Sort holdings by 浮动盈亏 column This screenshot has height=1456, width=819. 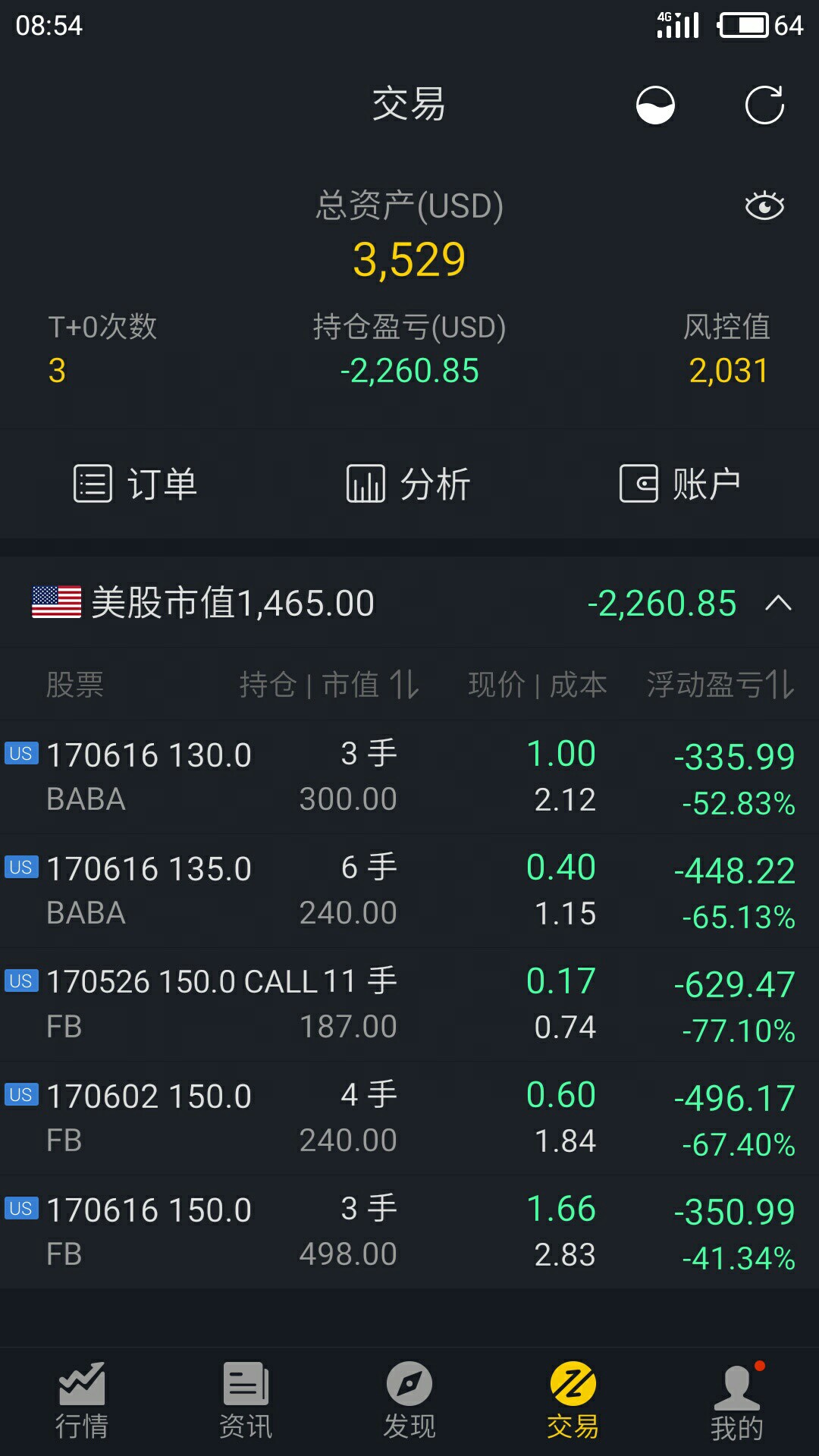(720, 685)
